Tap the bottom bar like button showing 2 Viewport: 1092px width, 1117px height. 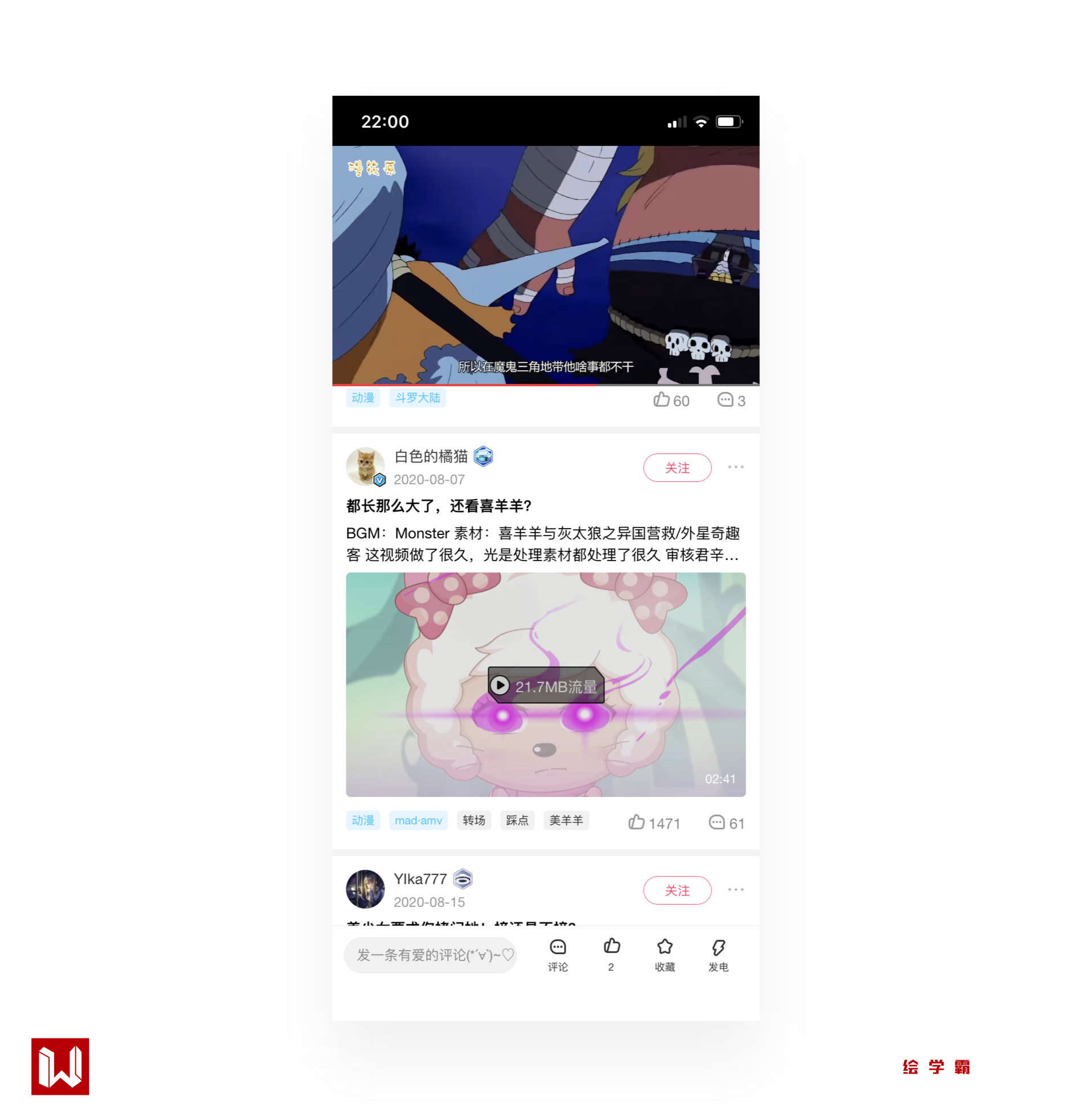[611, 954]
